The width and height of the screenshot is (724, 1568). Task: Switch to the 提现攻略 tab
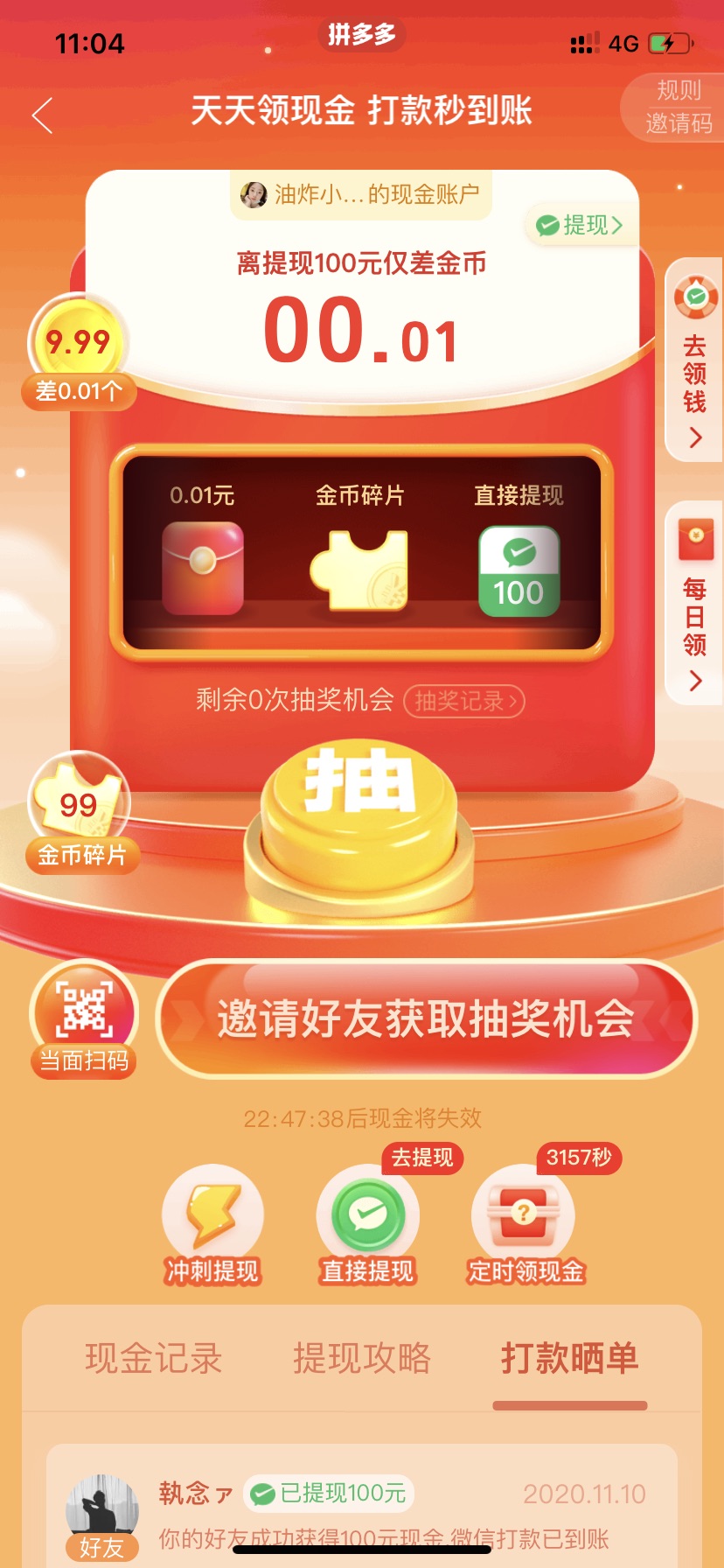361,1358
